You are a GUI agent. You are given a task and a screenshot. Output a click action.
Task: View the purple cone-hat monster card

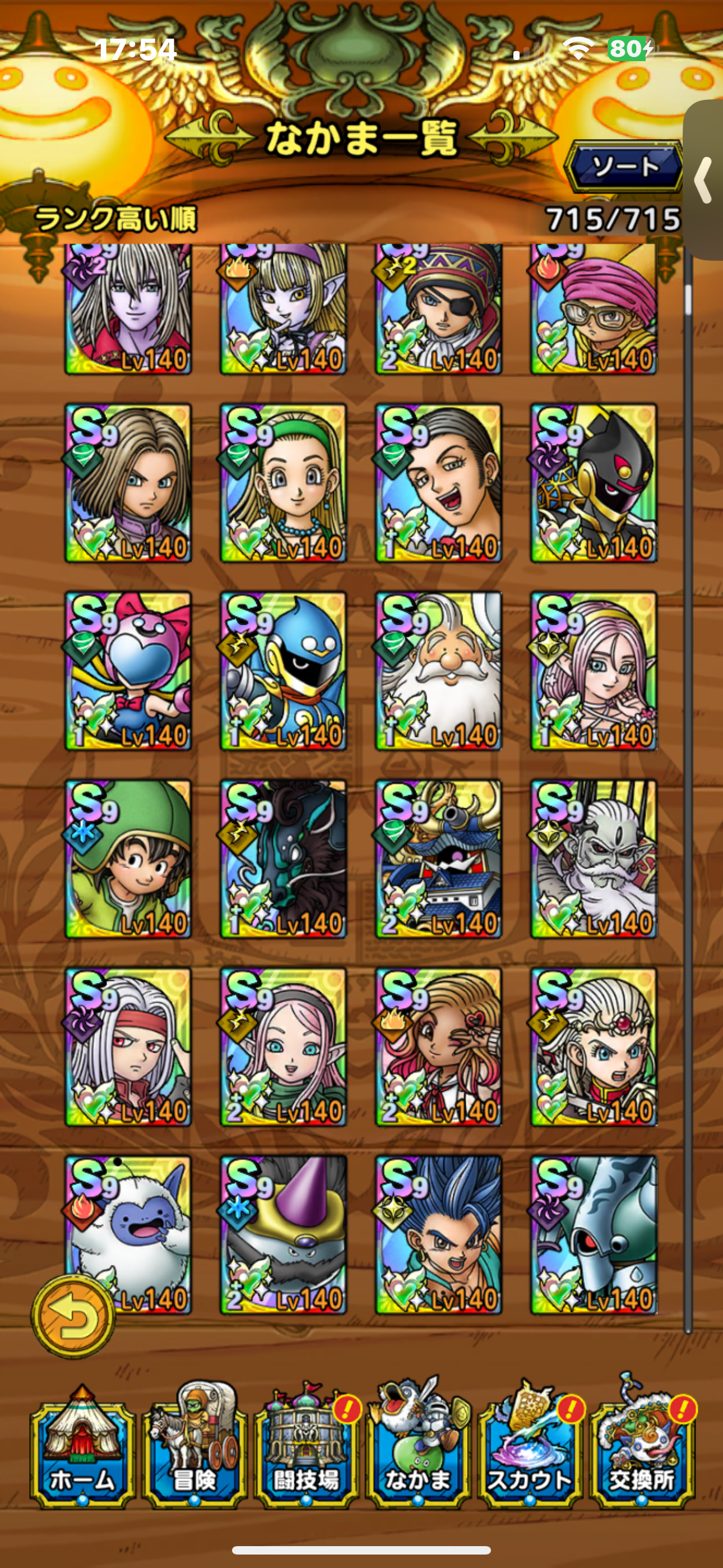tap(283, 1234)
